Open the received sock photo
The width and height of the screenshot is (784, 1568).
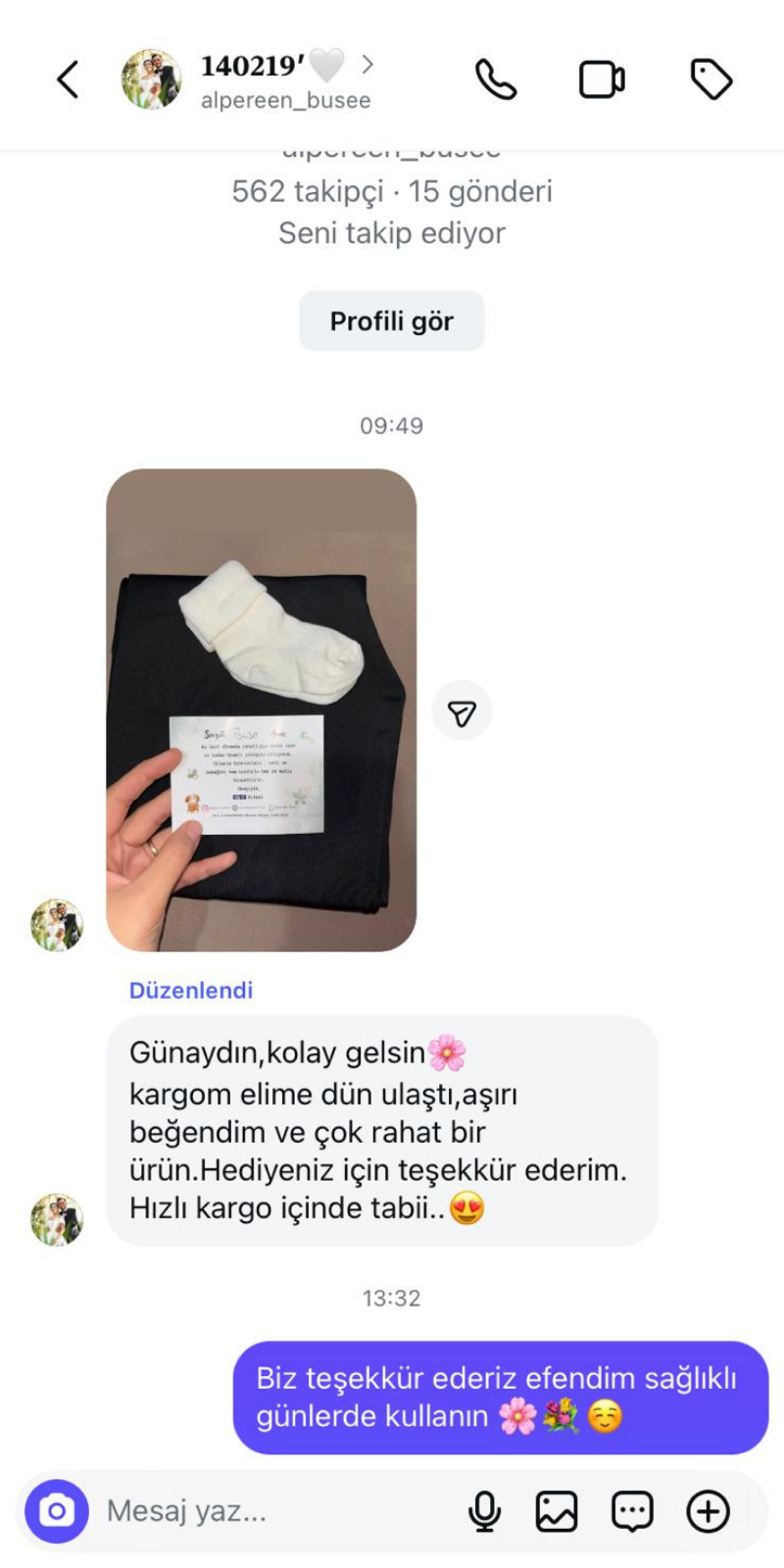[x=261, y=710]
